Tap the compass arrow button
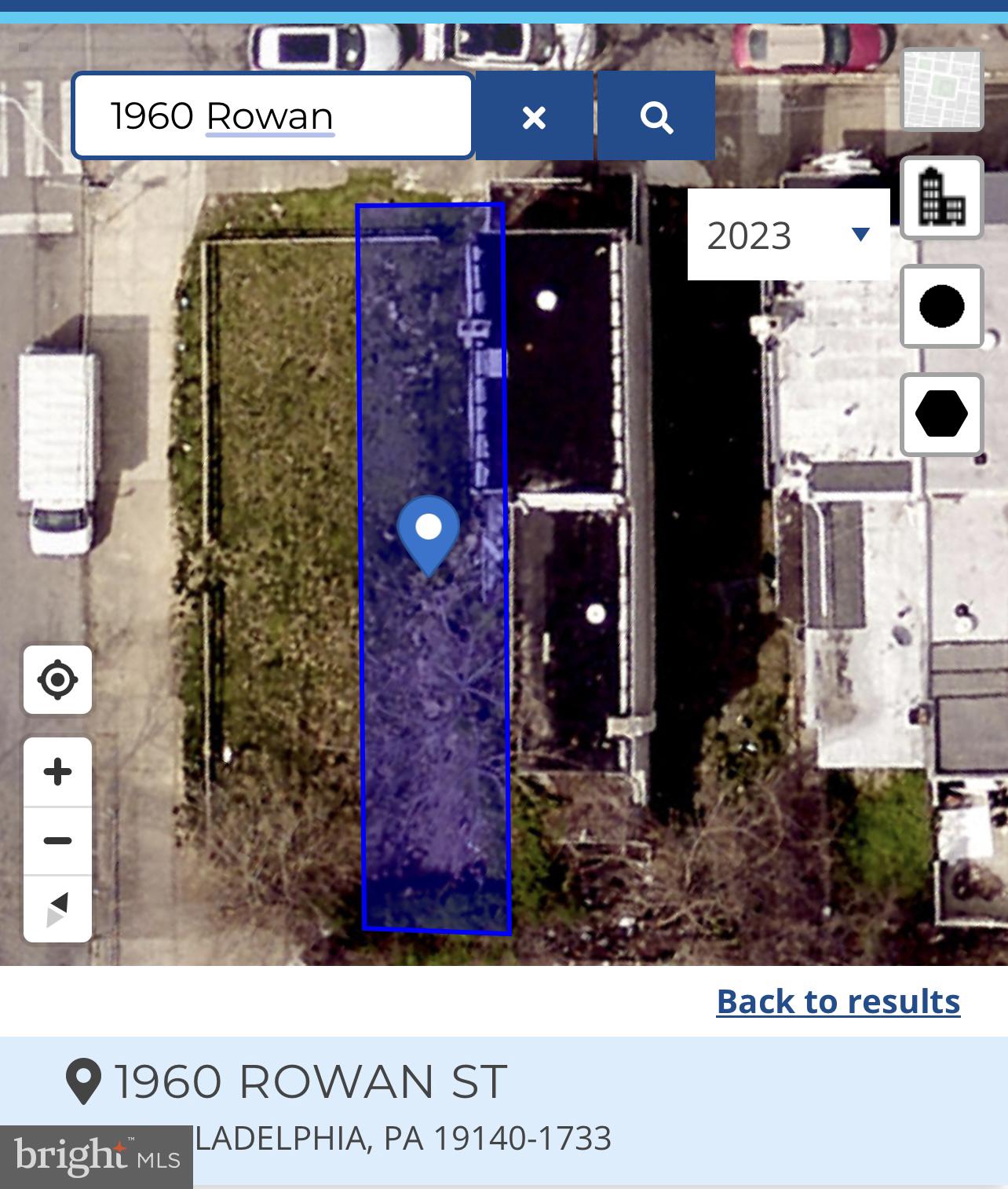Image resolution: width=1008 pixels, height=1189 pixels. (x=57, y=909)
